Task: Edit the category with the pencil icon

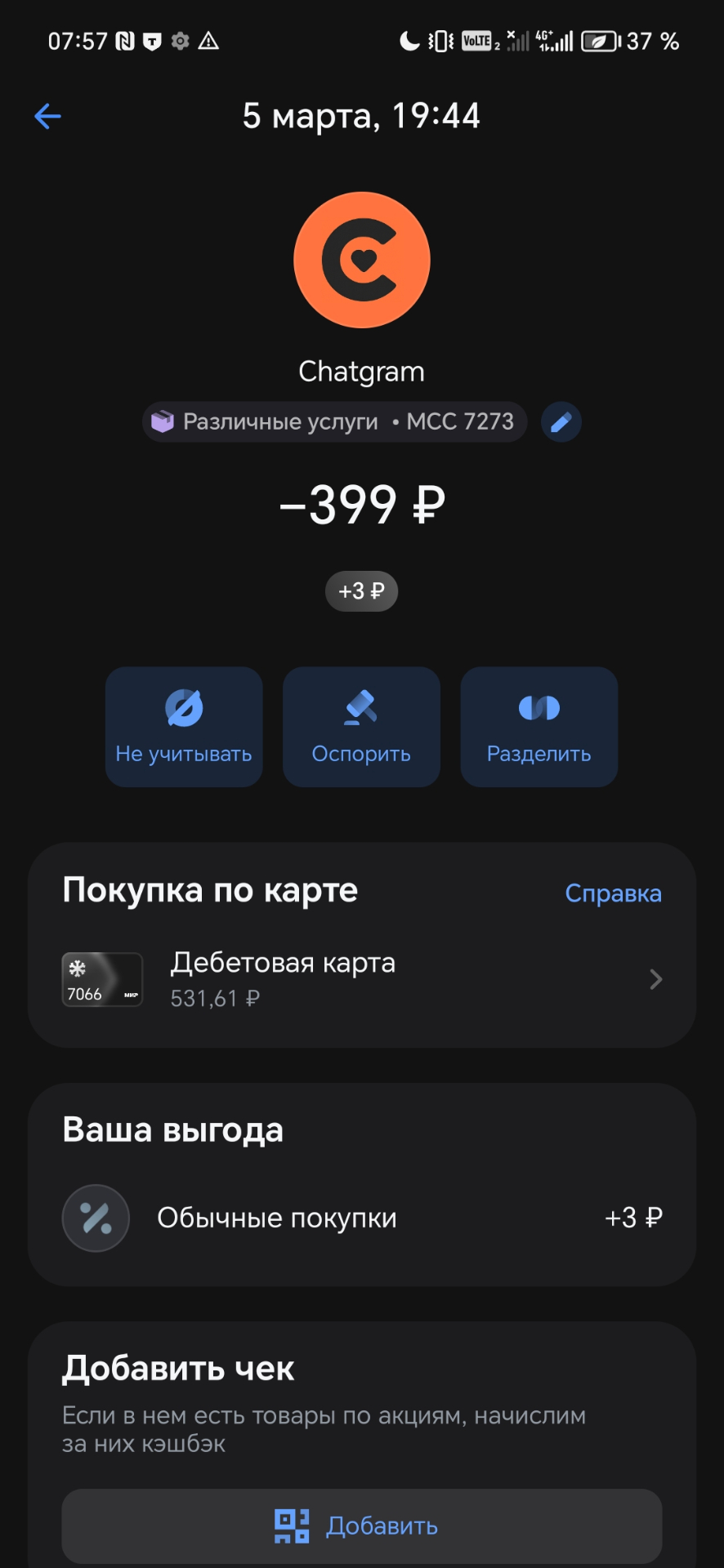Action: click(x=561, y=422)
